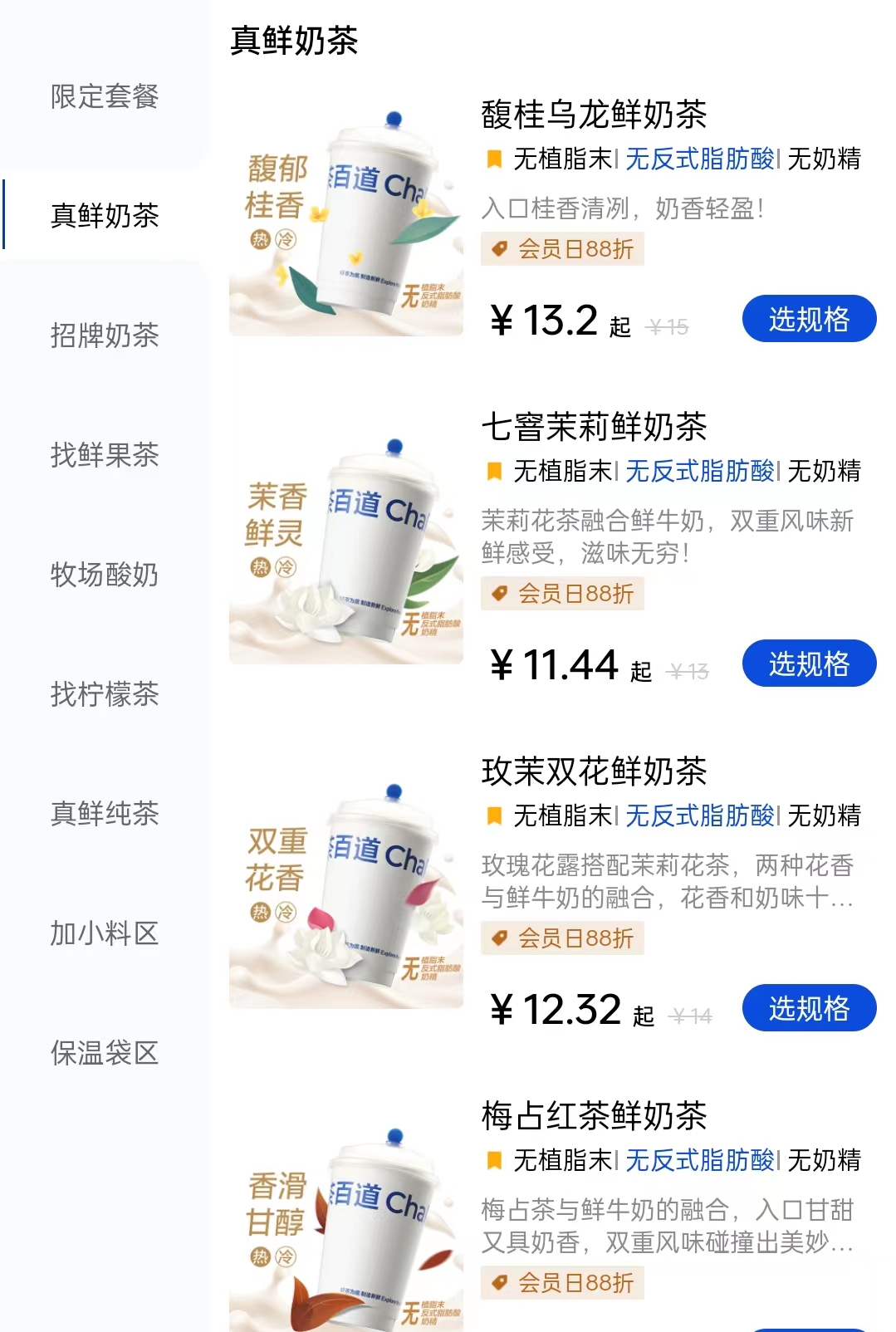Open the 找柠檬茶 category
This screenshot has width=896, height=1332.
pyautogui.click(x=105, y=694)
